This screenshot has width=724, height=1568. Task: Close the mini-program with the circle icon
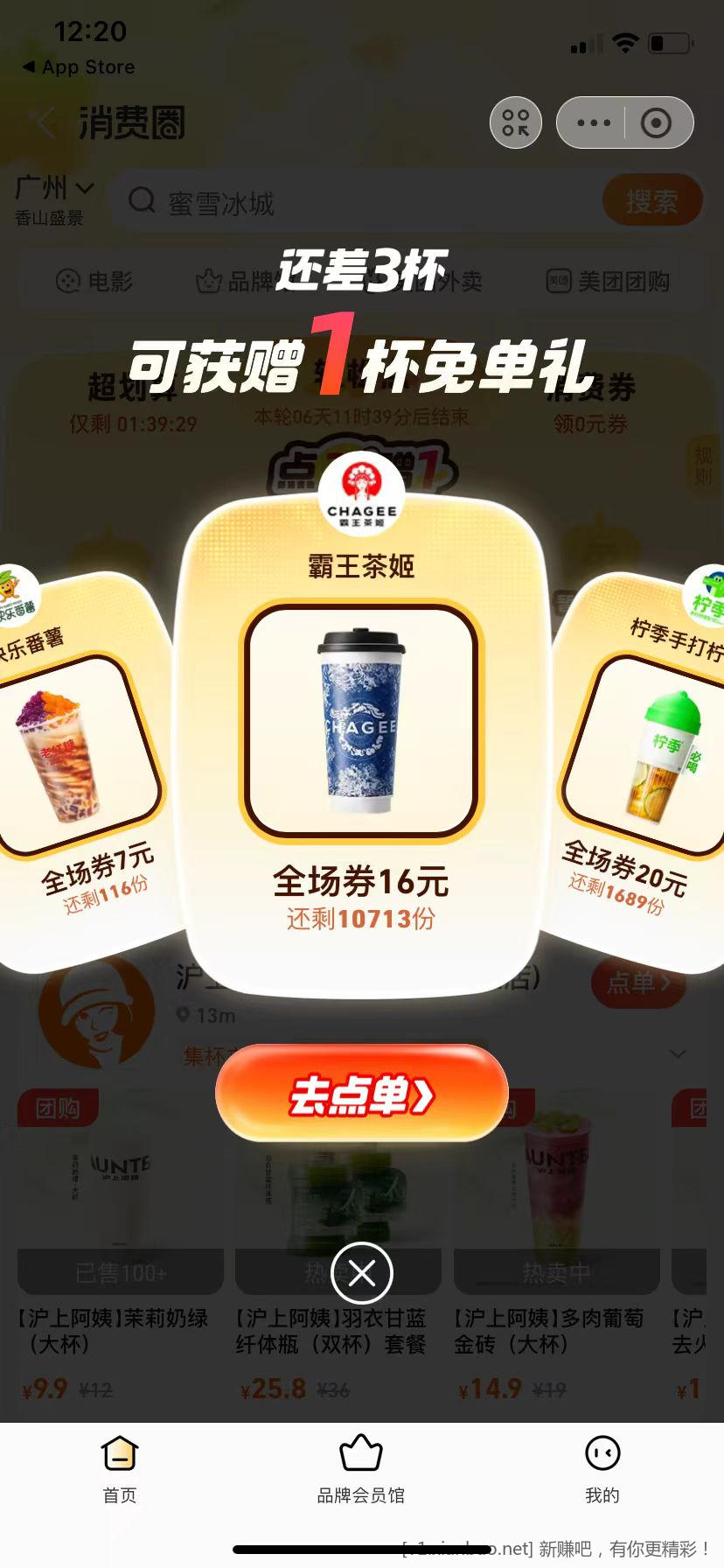click(656, 123)
